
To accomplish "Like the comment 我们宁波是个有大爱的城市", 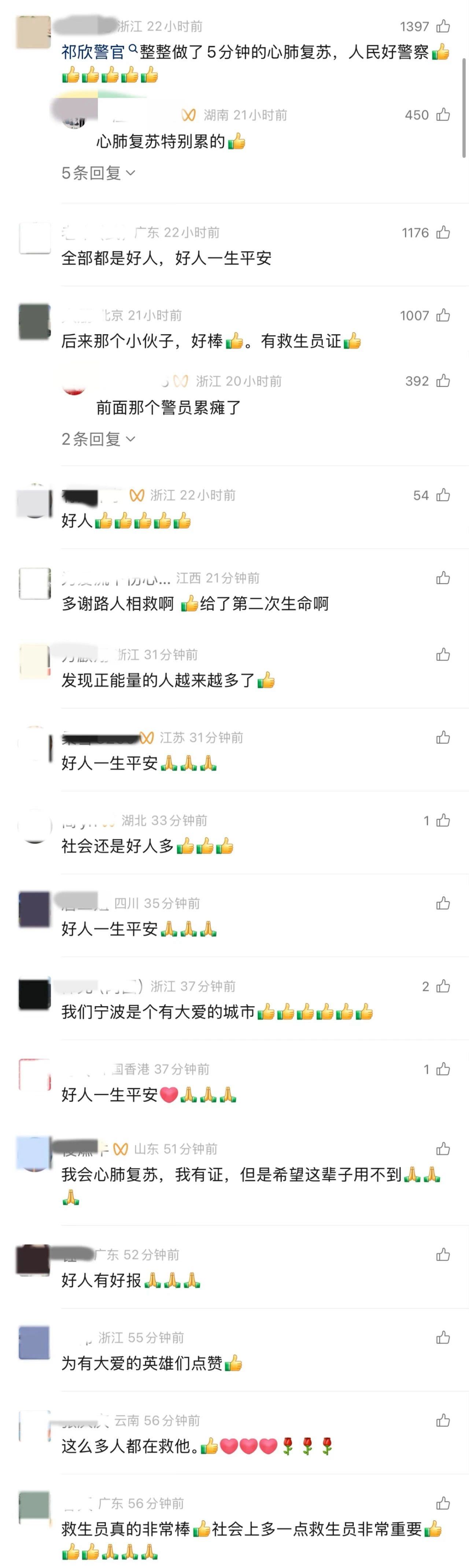I will tap(443, 986).
